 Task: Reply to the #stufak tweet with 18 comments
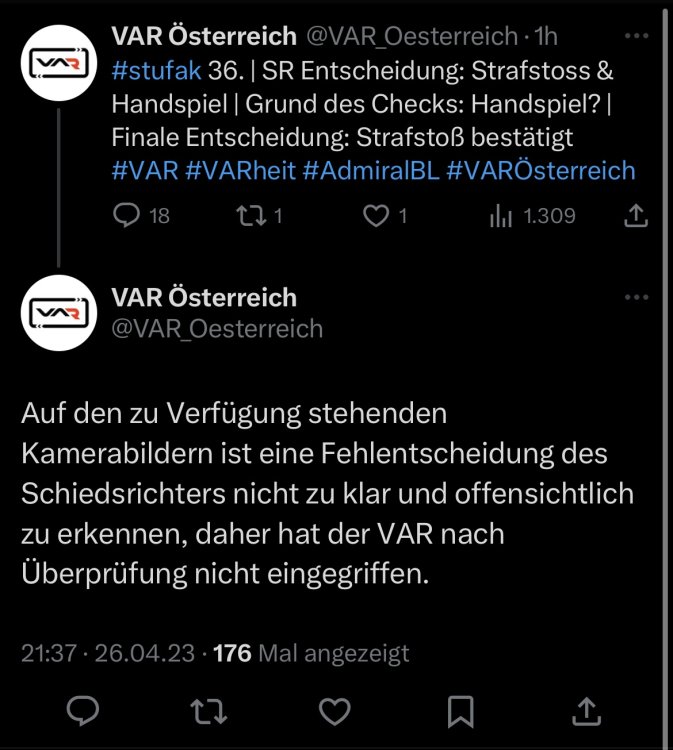point(127,215)
